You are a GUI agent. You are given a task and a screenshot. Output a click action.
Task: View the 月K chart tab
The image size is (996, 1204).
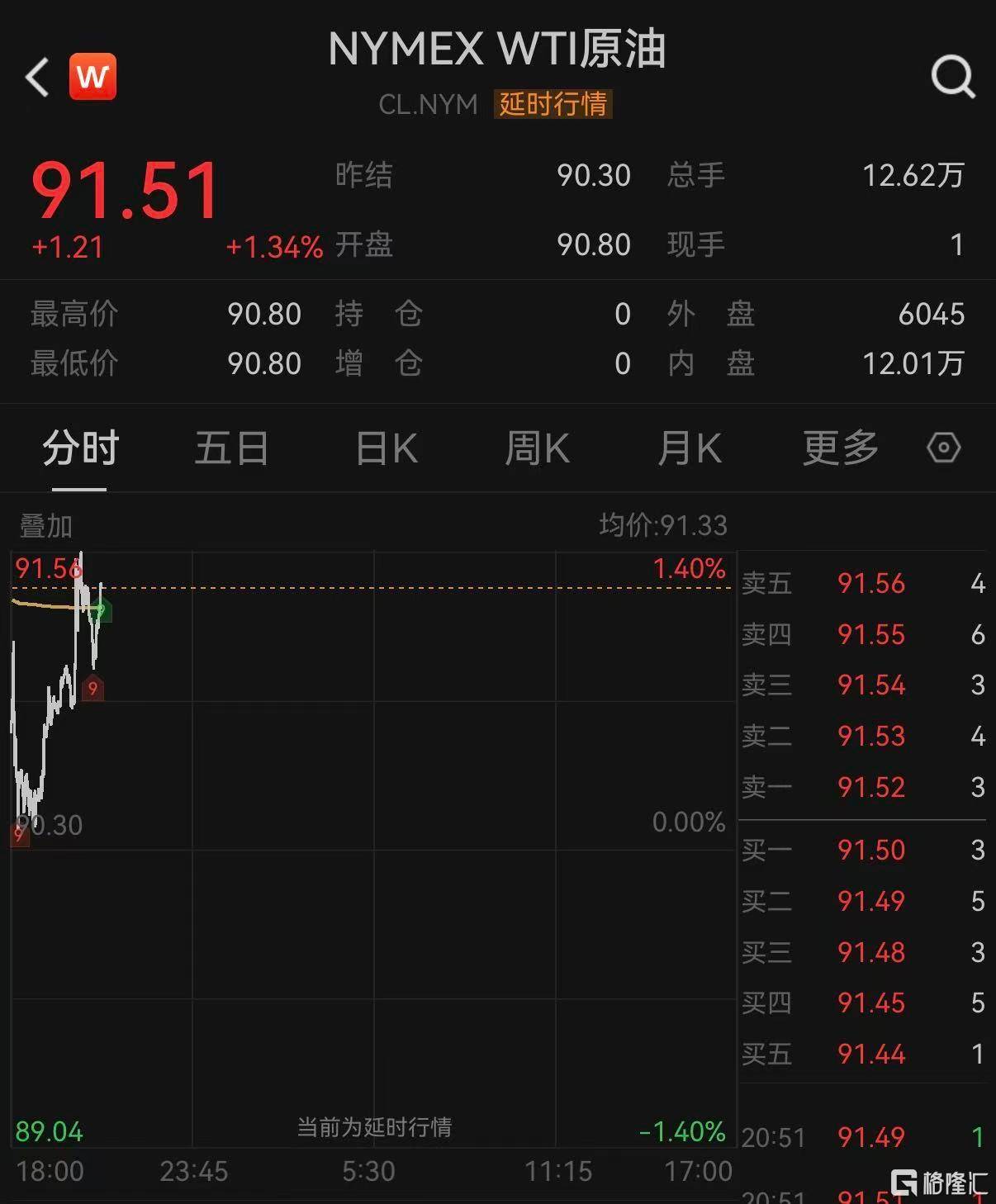point(690,448)
